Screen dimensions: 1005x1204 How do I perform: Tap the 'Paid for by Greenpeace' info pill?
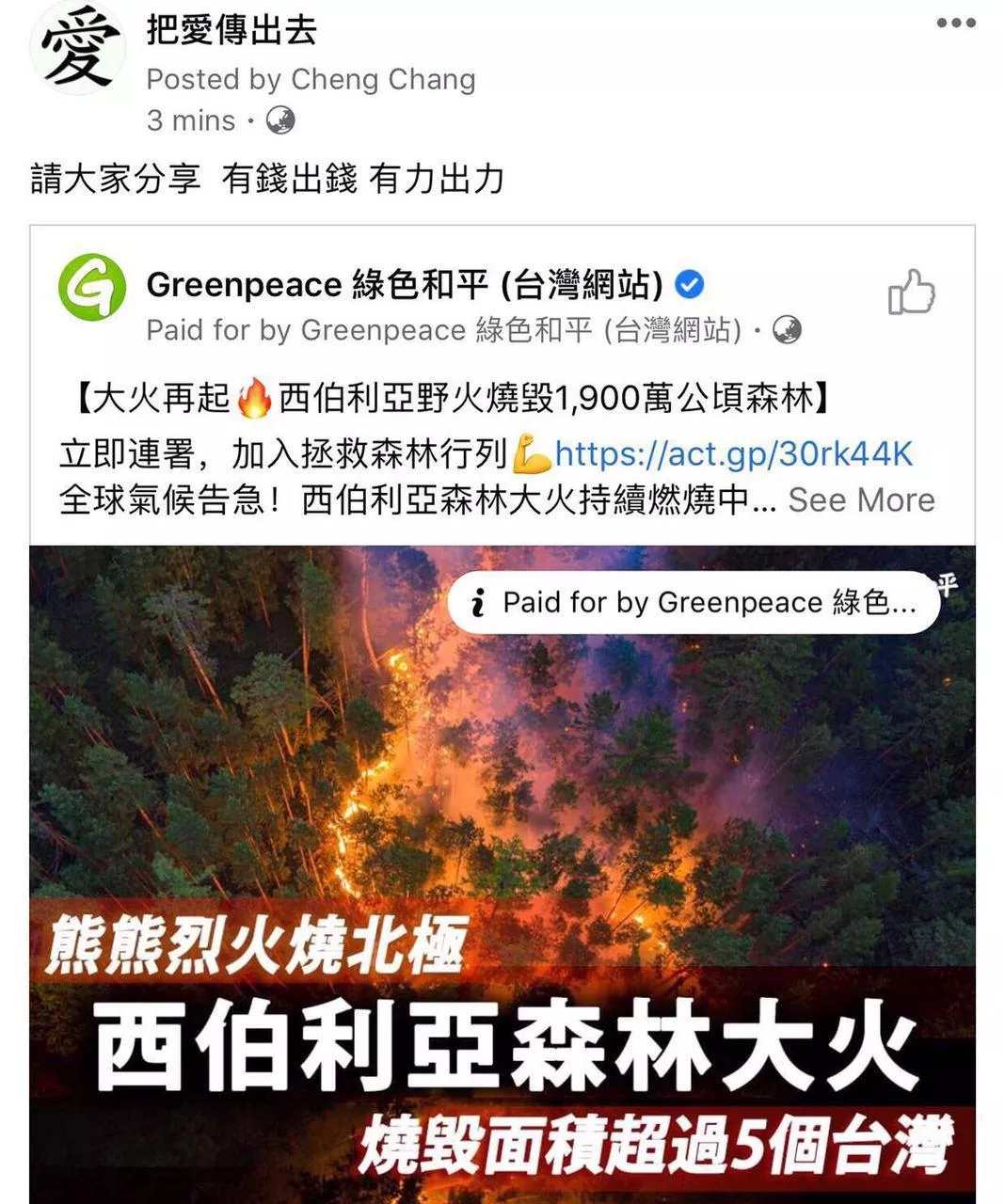(694, 602)
